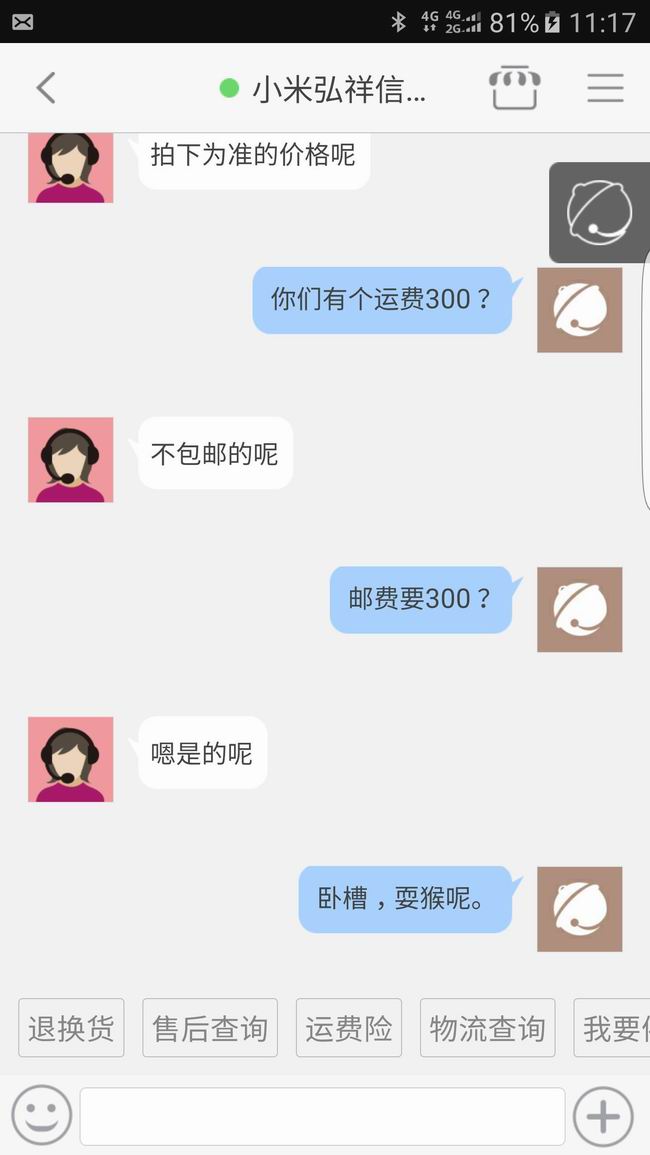
Task: View the agent avatar beside 不包邮的呢
Action: click(70, 459)
